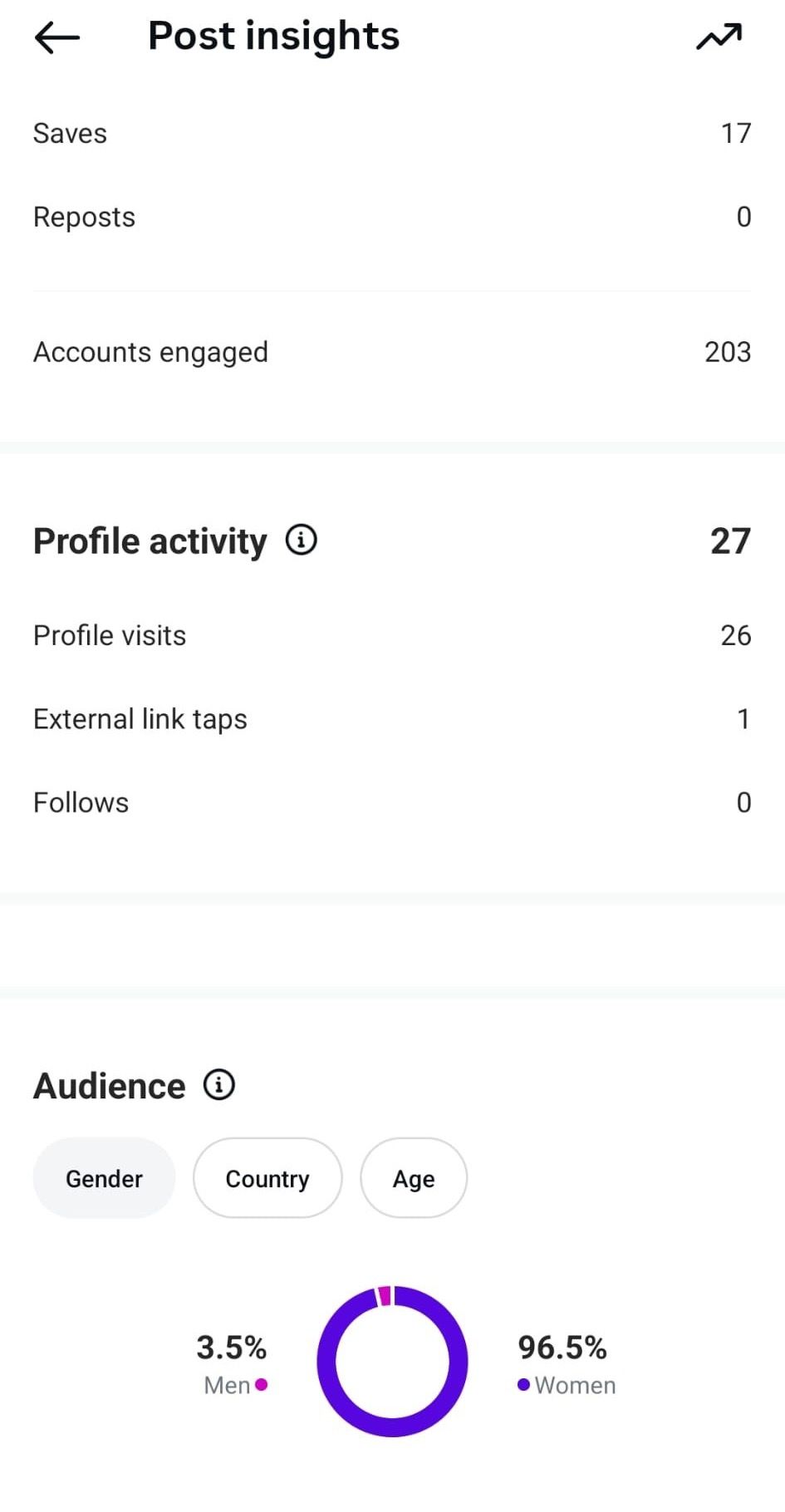This screenshot has height=1512, width=785.
Task: Switch audience view to Country
Action: click(267, 1178)
